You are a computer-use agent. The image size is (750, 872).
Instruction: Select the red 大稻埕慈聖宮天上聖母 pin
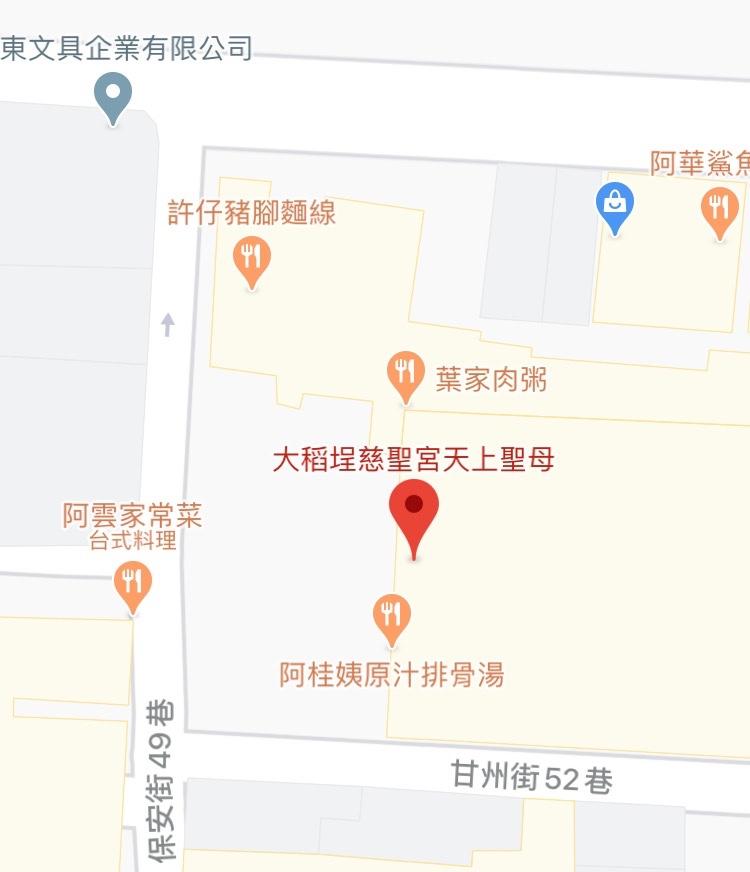tap(413, 512)
